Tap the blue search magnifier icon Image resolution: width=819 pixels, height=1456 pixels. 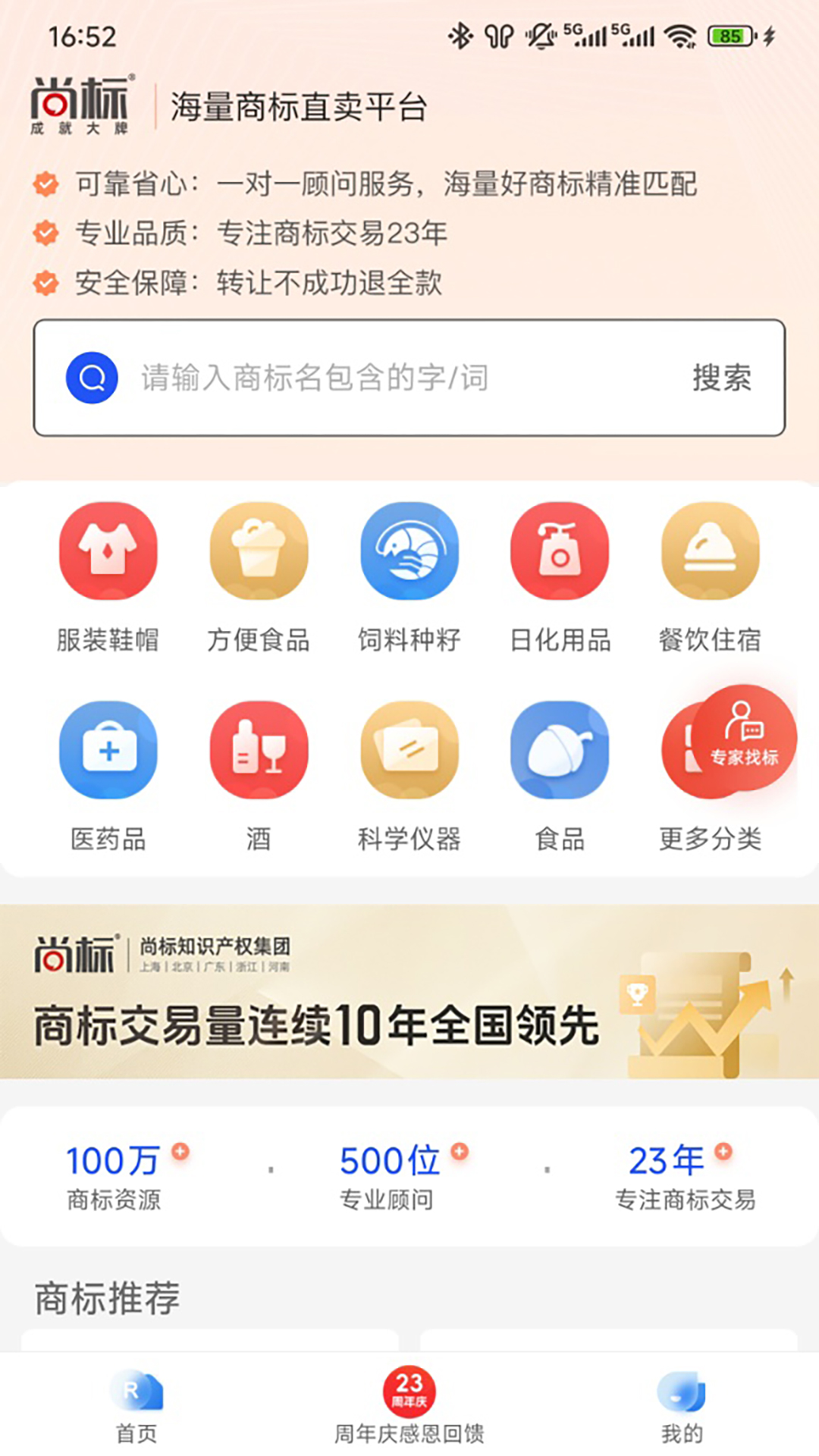91,377
